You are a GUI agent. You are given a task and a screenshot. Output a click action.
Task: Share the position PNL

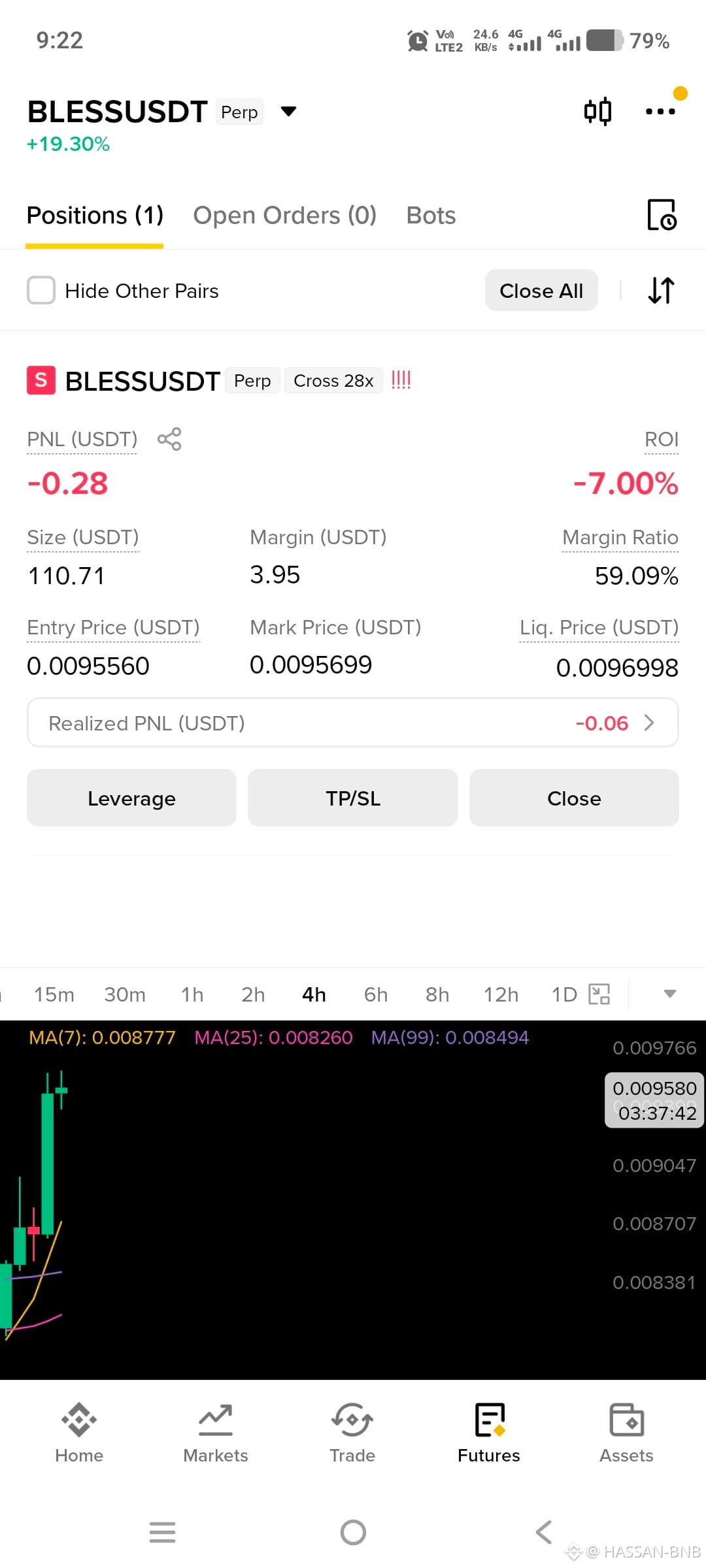[169, 439]
